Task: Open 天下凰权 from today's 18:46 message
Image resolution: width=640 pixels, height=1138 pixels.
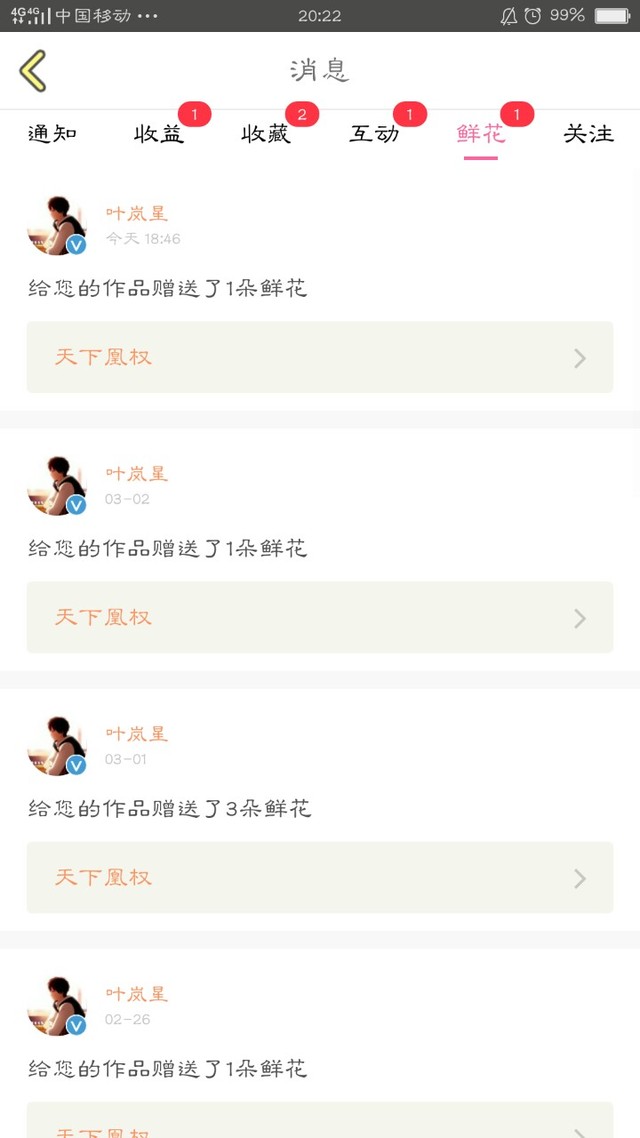Action: click(319, 357)
